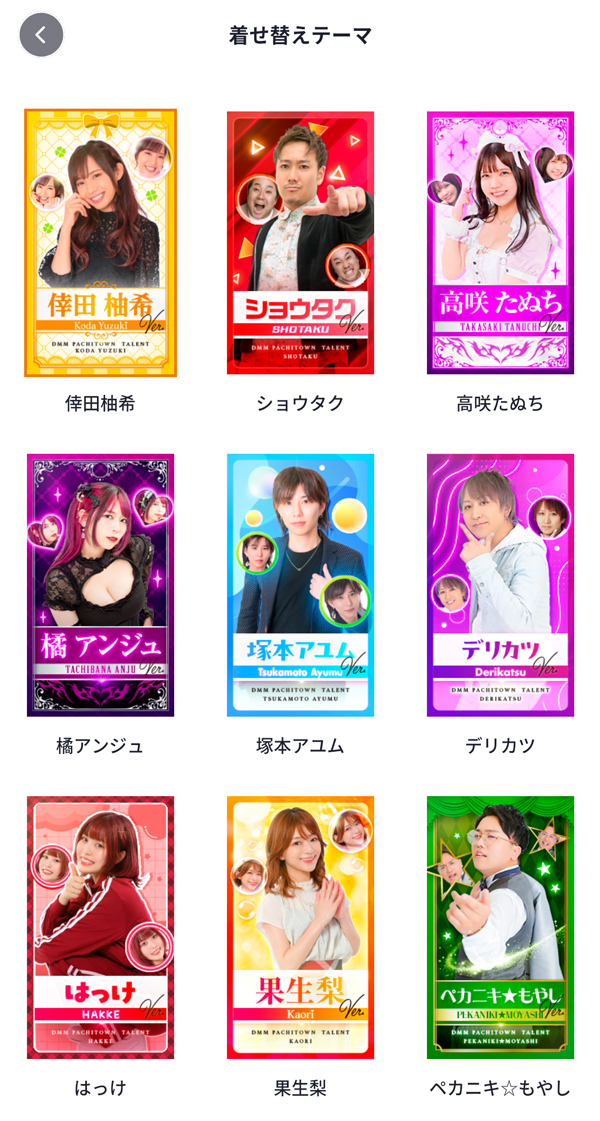The width and height of the screenshot is (600, 1121).
Task: Select the 倖田柚希 theme card
Action: 100,243
